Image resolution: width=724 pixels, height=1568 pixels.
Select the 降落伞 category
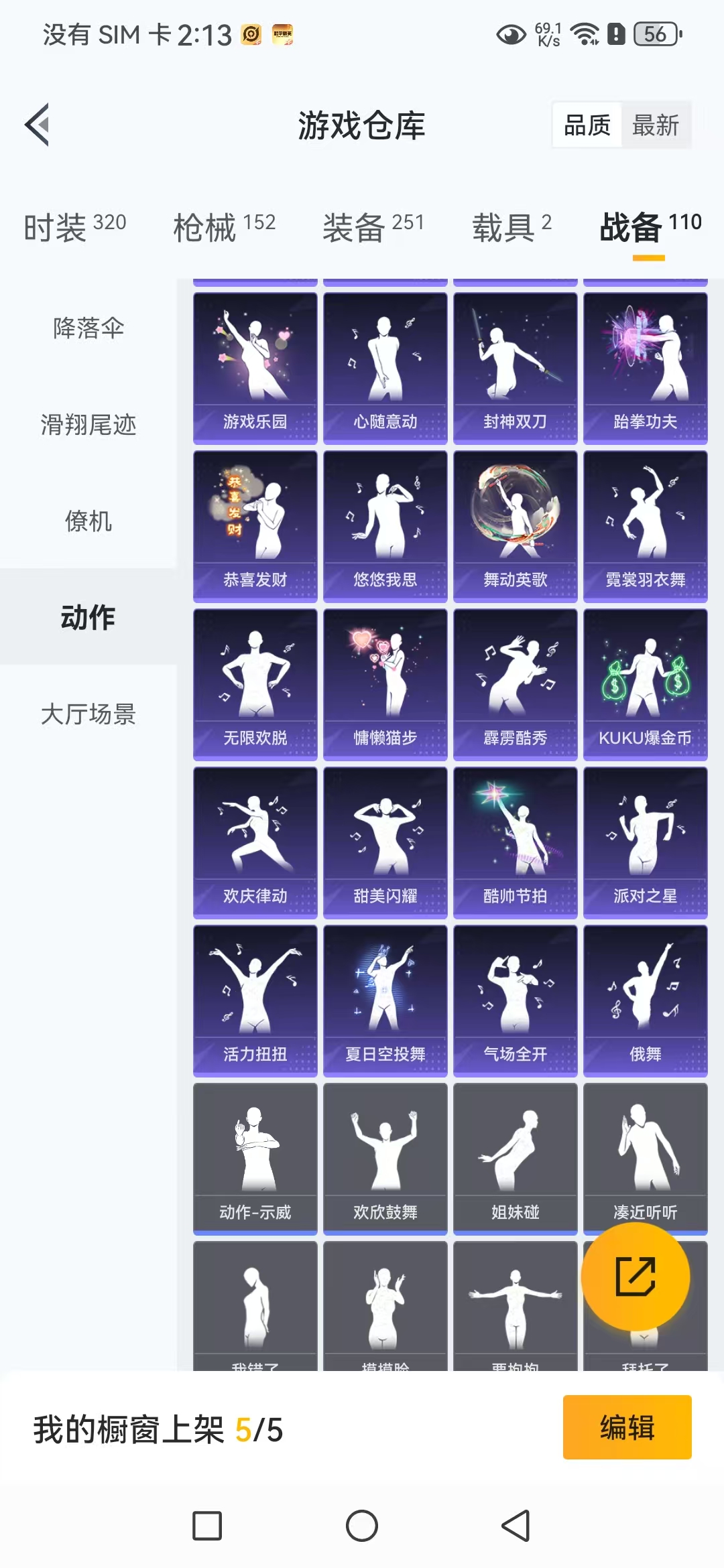(88, 328)
